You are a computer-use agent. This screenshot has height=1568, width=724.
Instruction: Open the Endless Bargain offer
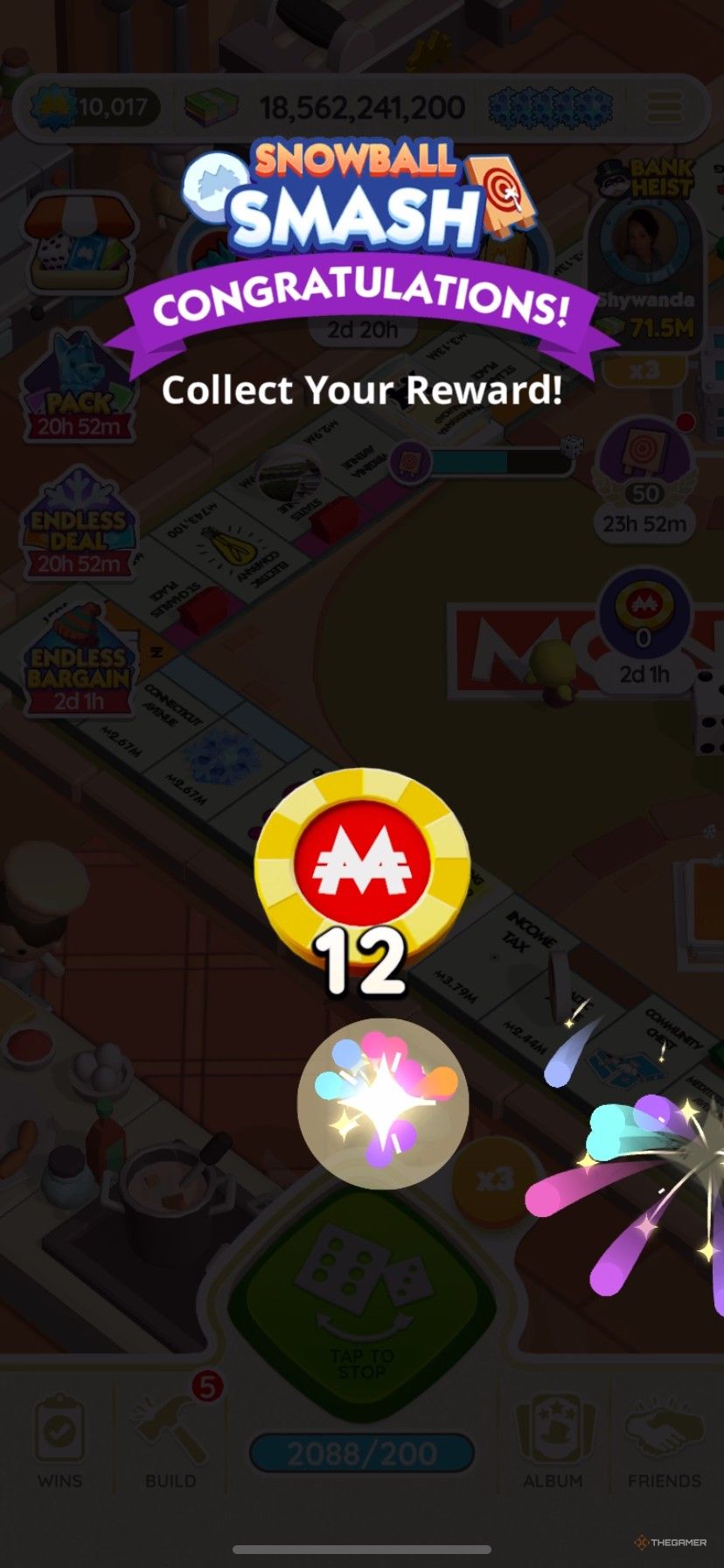(x=78, y=661)
